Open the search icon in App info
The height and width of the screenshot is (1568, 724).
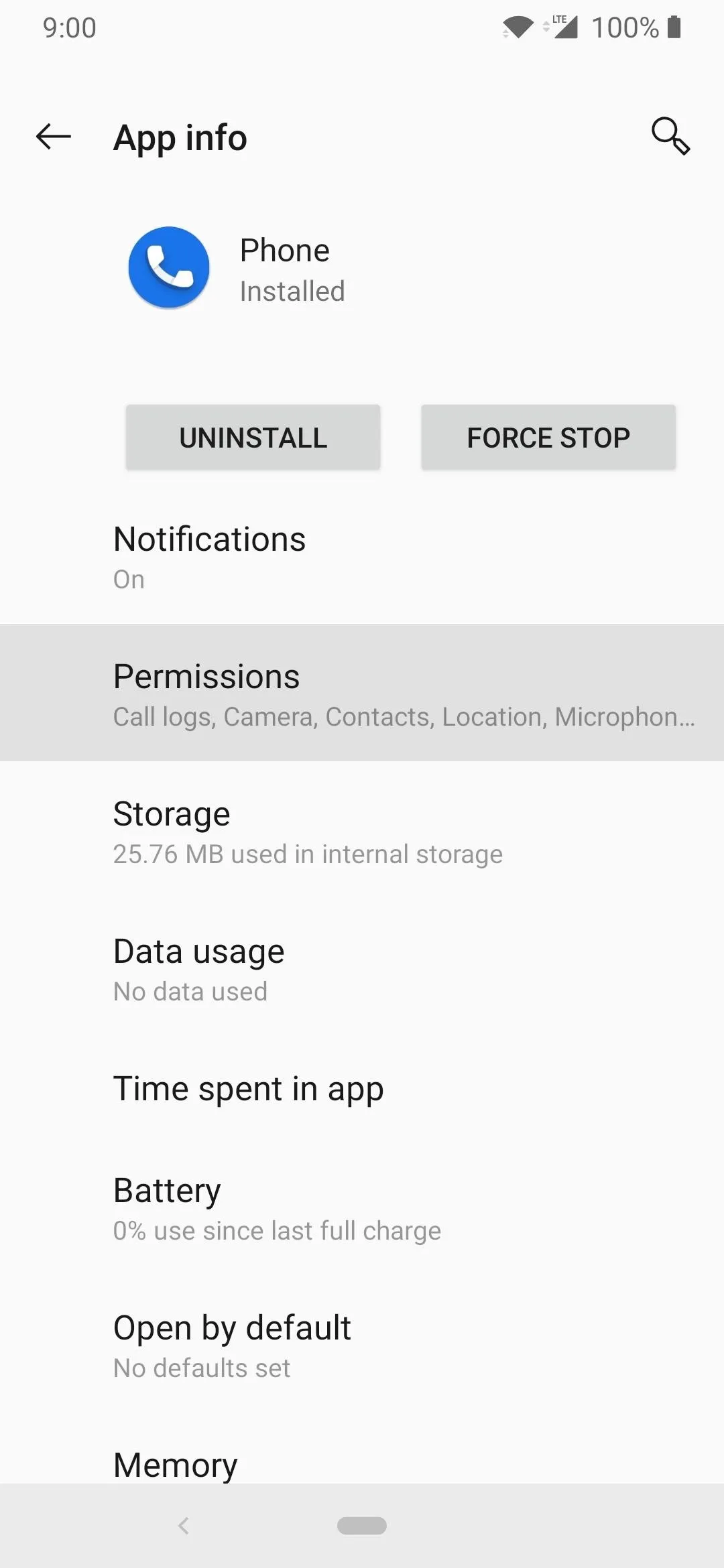[670, 137]
